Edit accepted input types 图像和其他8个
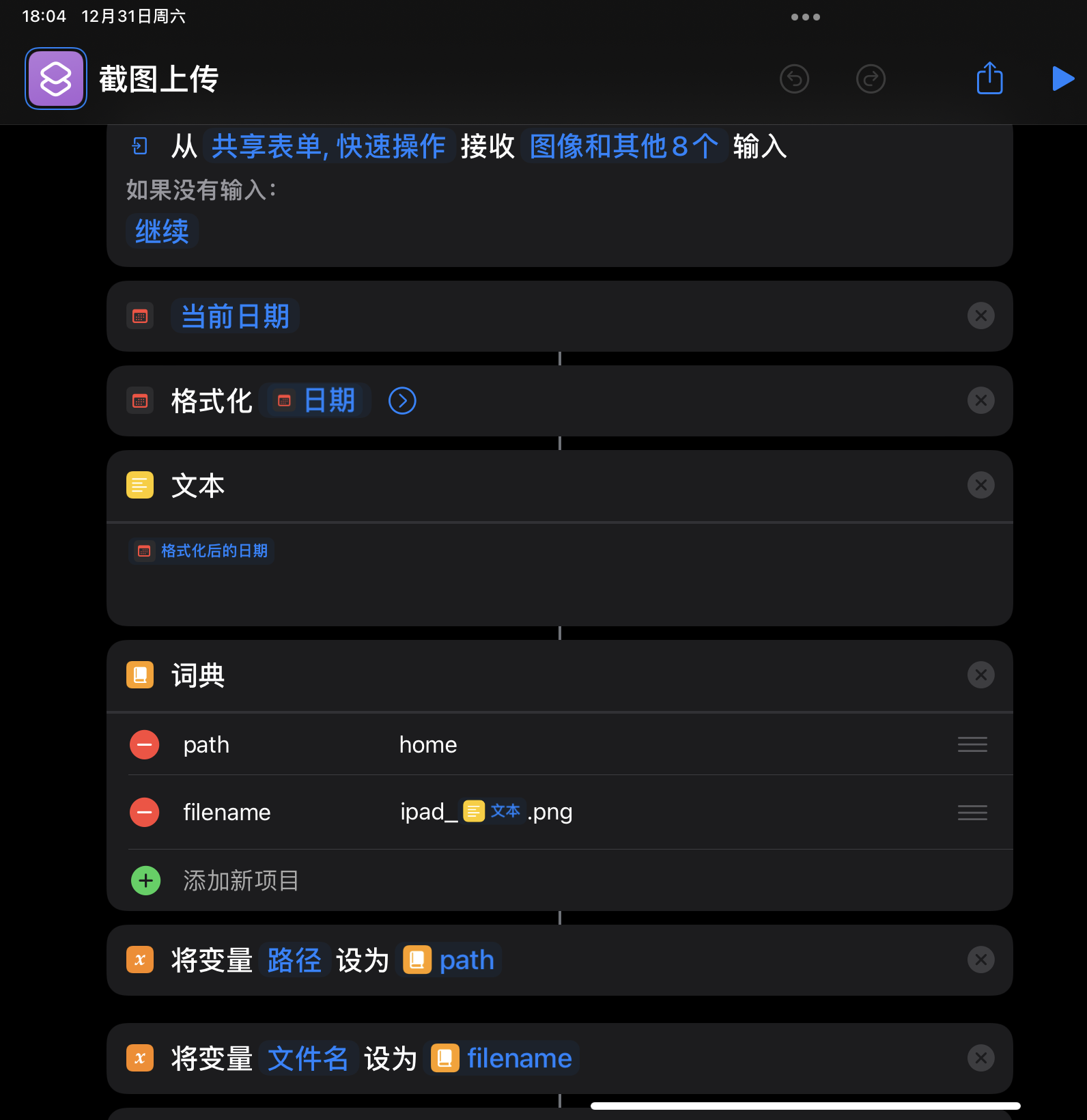 coord(623,146)
